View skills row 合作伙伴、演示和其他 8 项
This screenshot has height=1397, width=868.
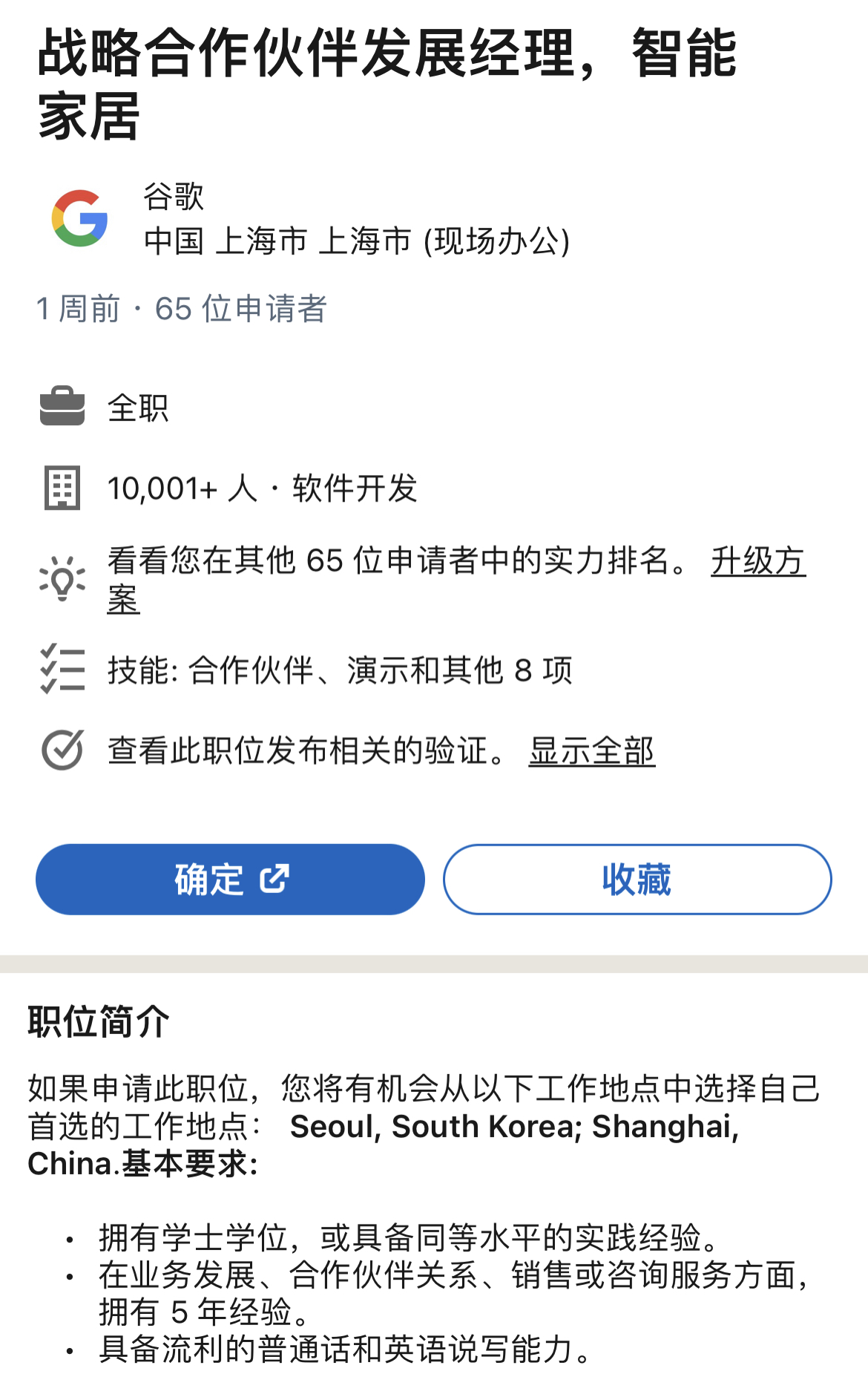[x=340, y=670]
